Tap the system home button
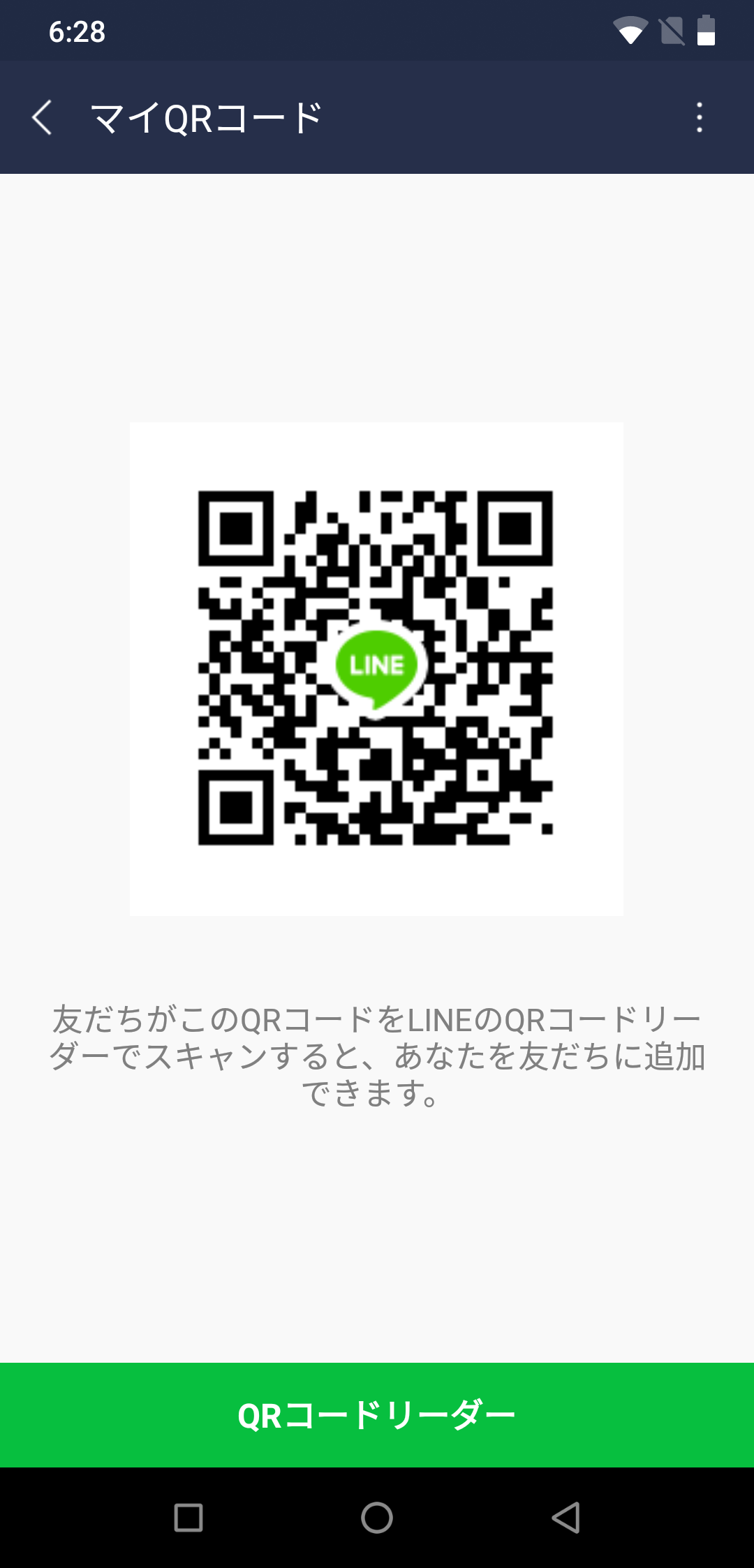754x1568 pixels. point(377,1517)
